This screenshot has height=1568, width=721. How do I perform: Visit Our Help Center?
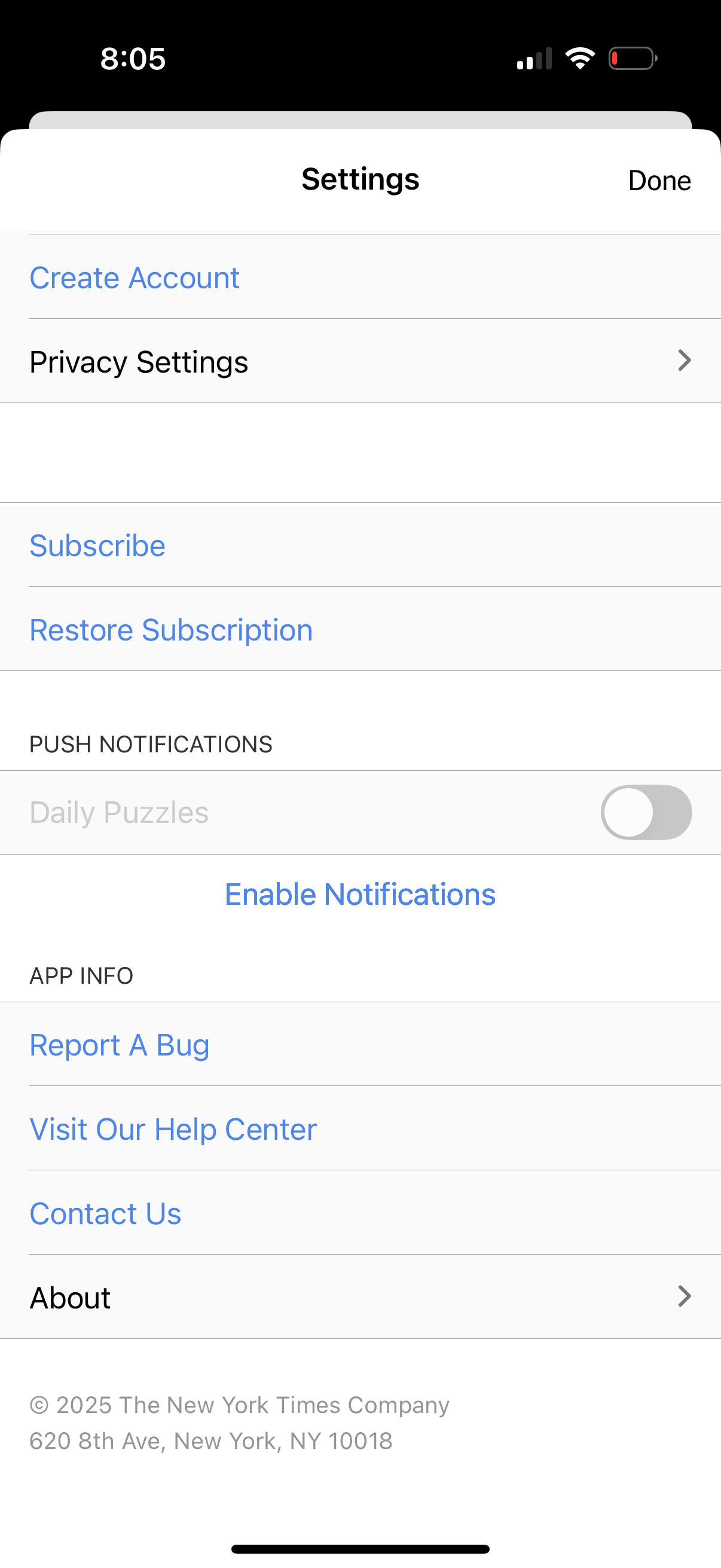click(173, 1128)
